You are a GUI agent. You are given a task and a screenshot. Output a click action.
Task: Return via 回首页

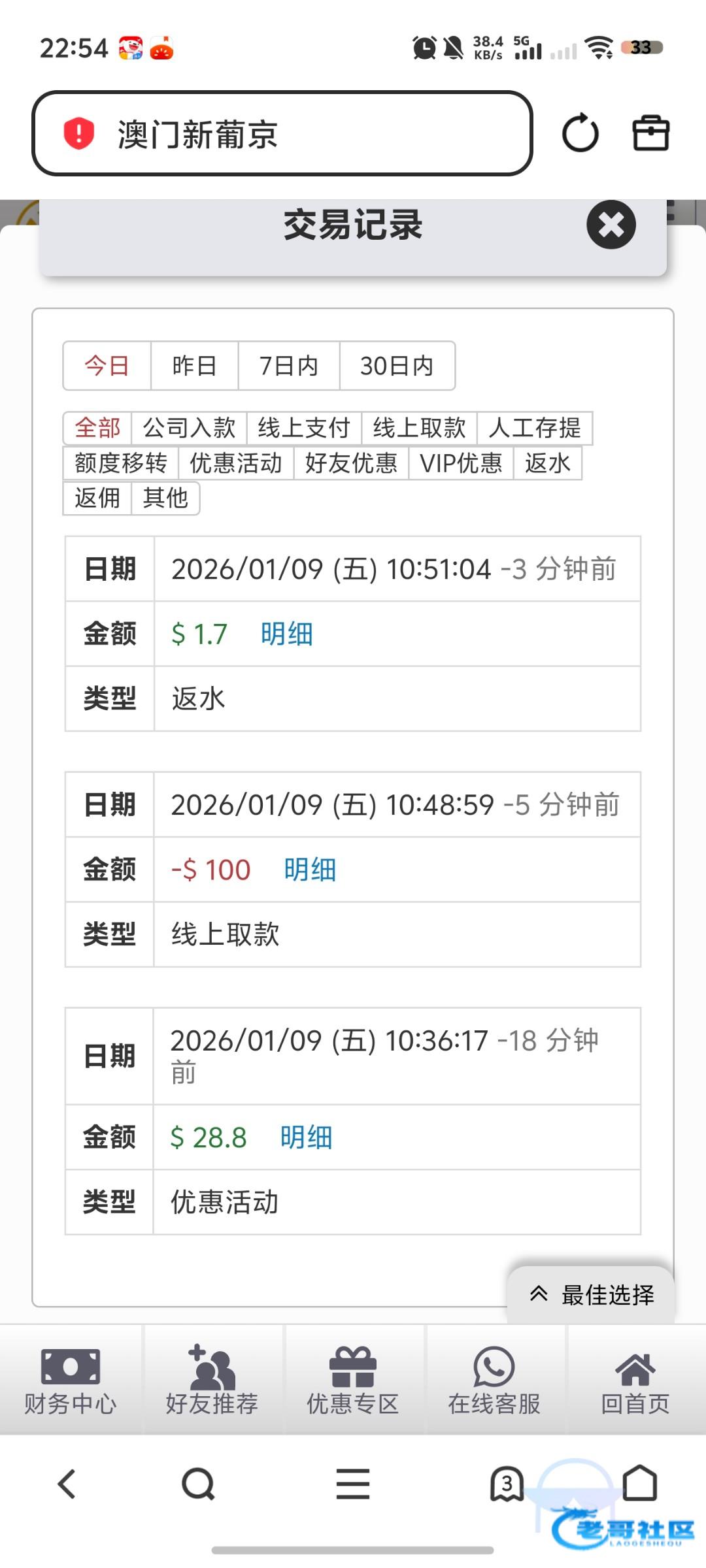click(635, 1380)
